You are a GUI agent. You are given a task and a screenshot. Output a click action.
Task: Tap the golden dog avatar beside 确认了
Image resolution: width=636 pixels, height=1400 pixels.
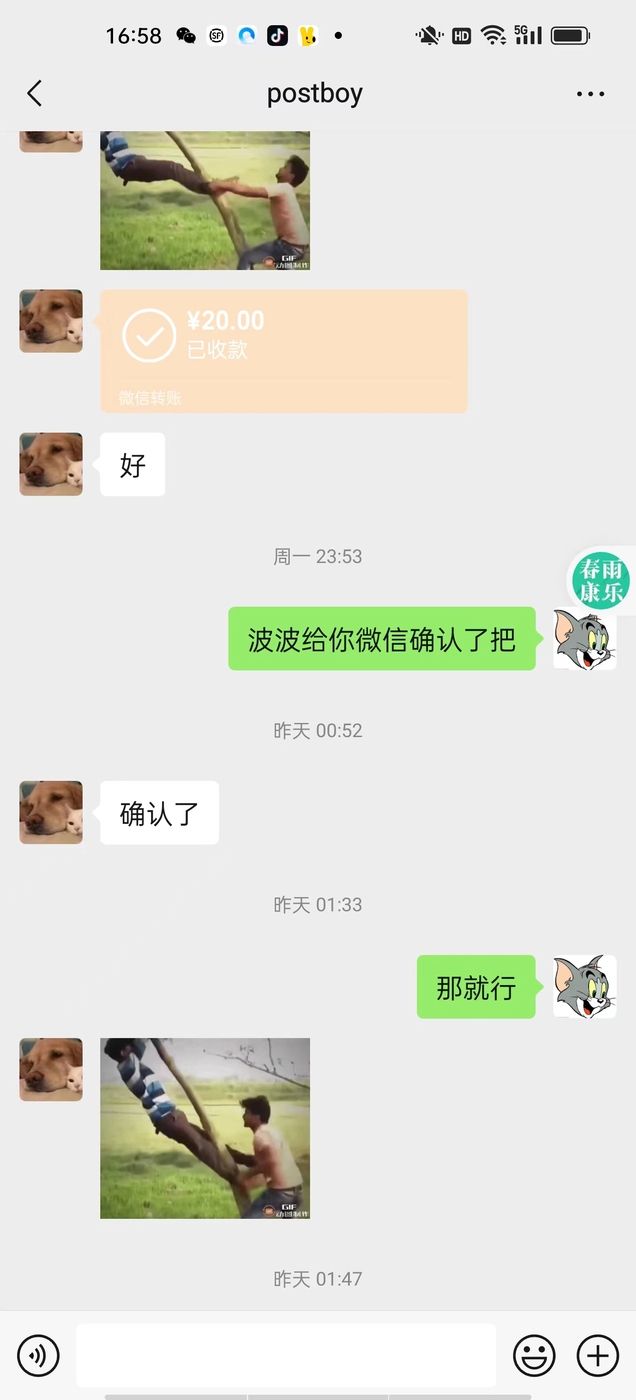click(51, 812)
